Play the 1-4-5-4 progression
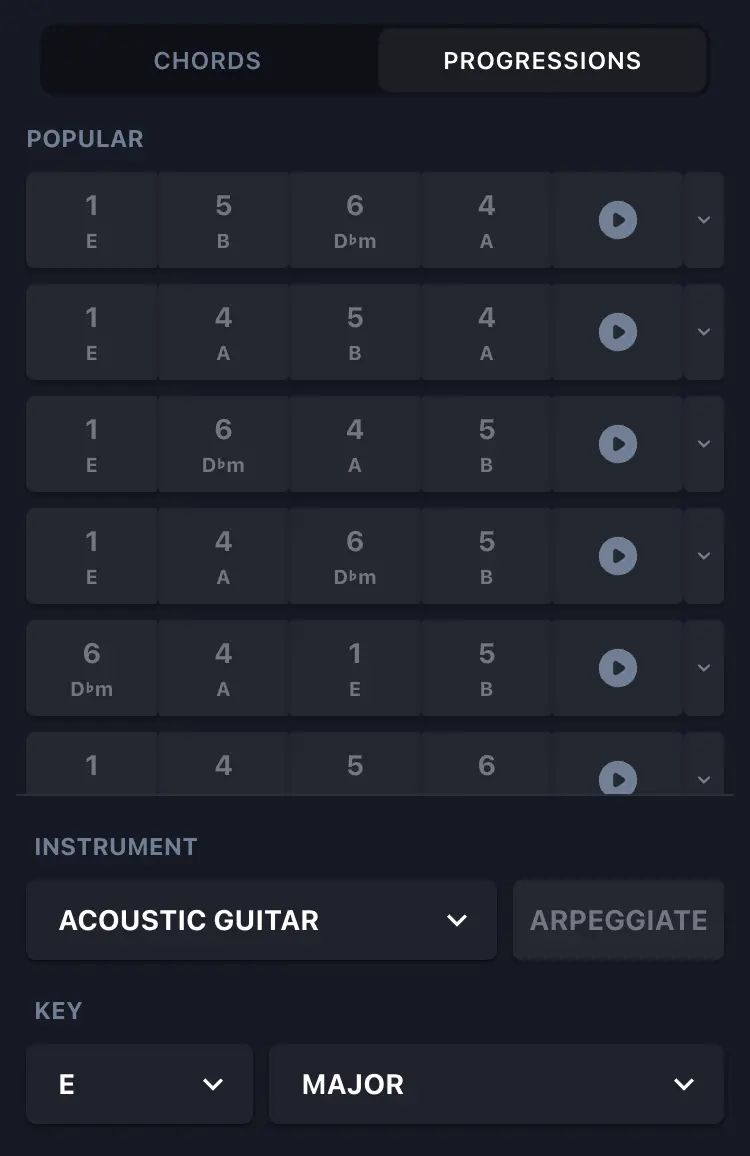750x1156 pixels. 617,332
